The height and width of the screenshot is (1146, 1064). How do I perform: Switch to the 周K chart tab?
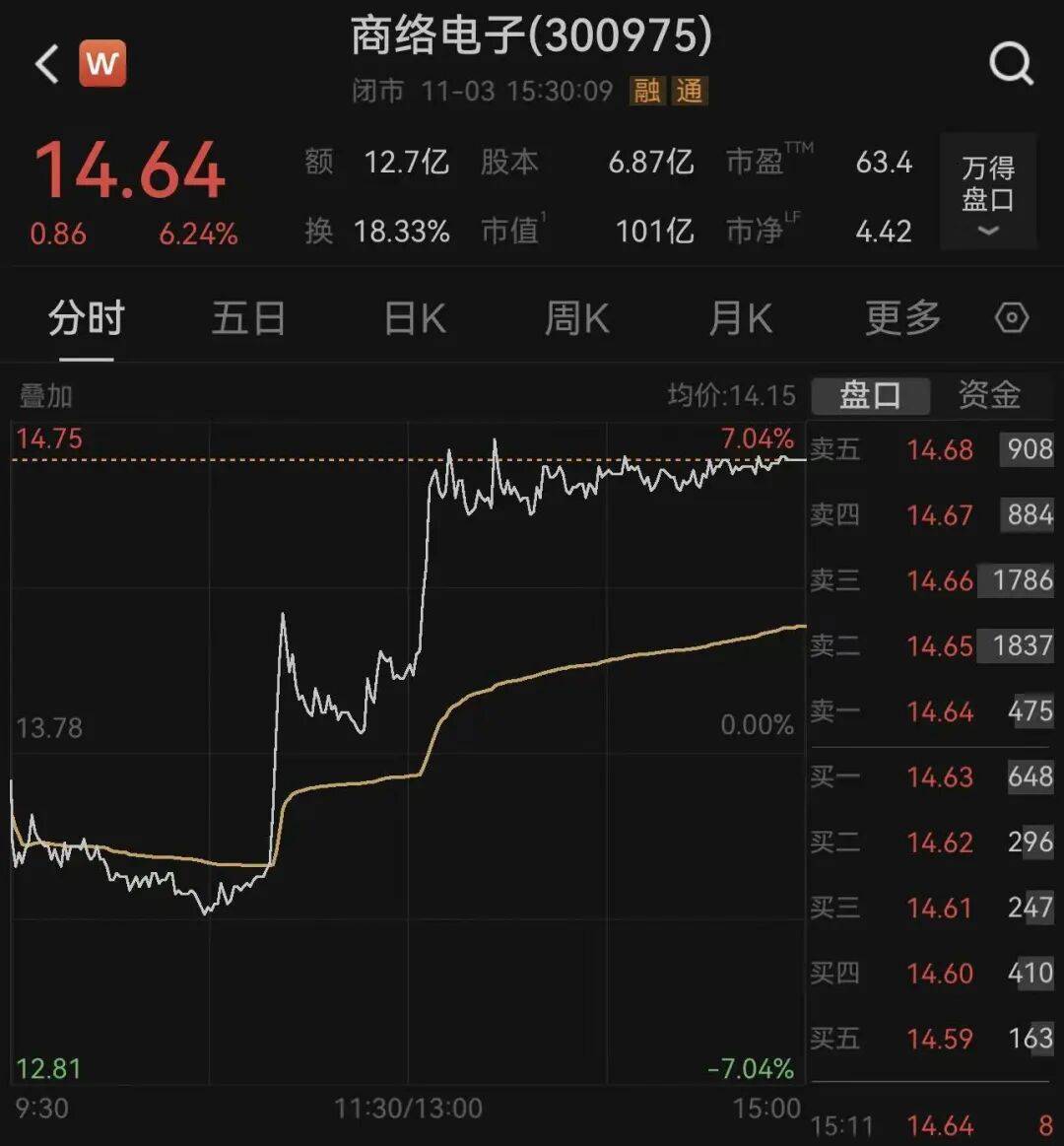tap(576, 318)
